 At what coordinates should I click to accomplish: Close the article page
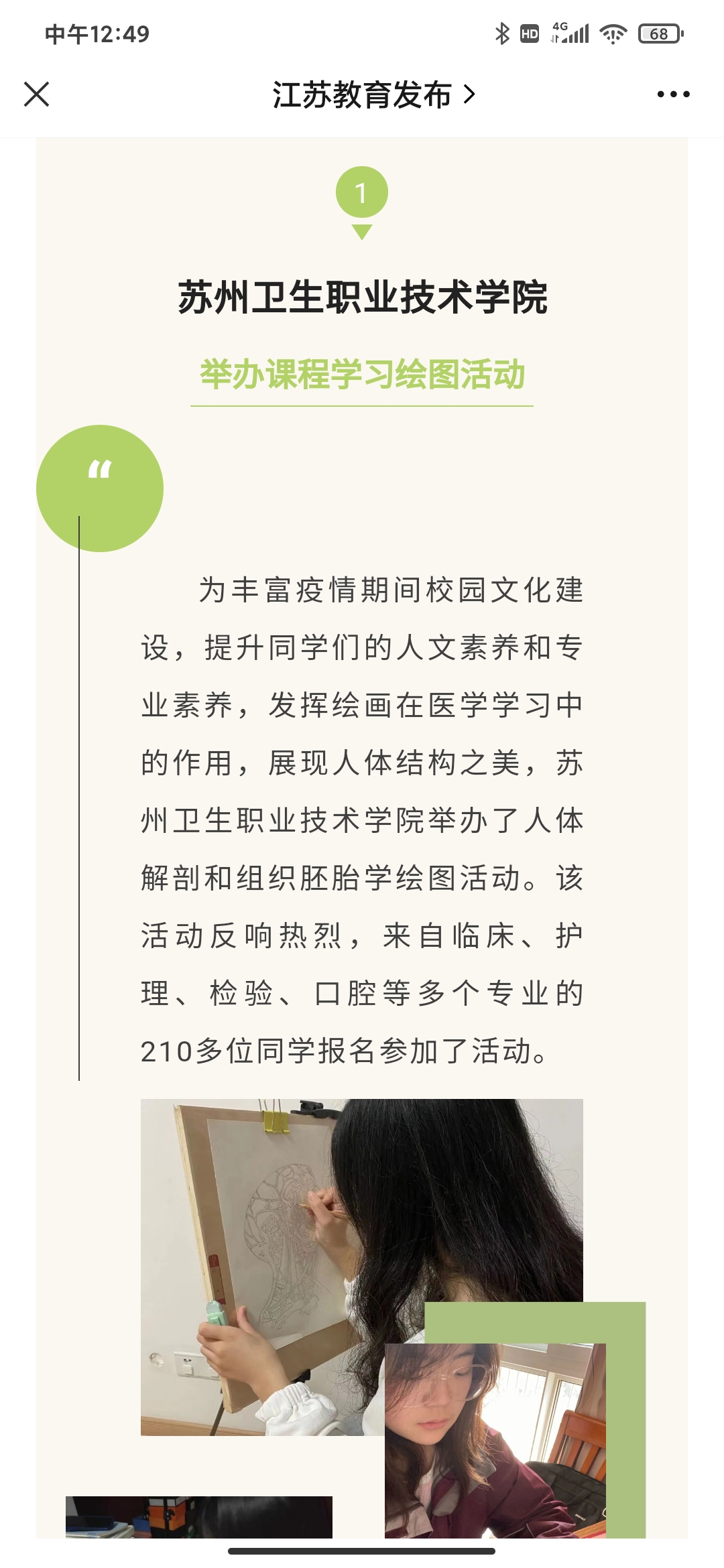click(37, 94)
